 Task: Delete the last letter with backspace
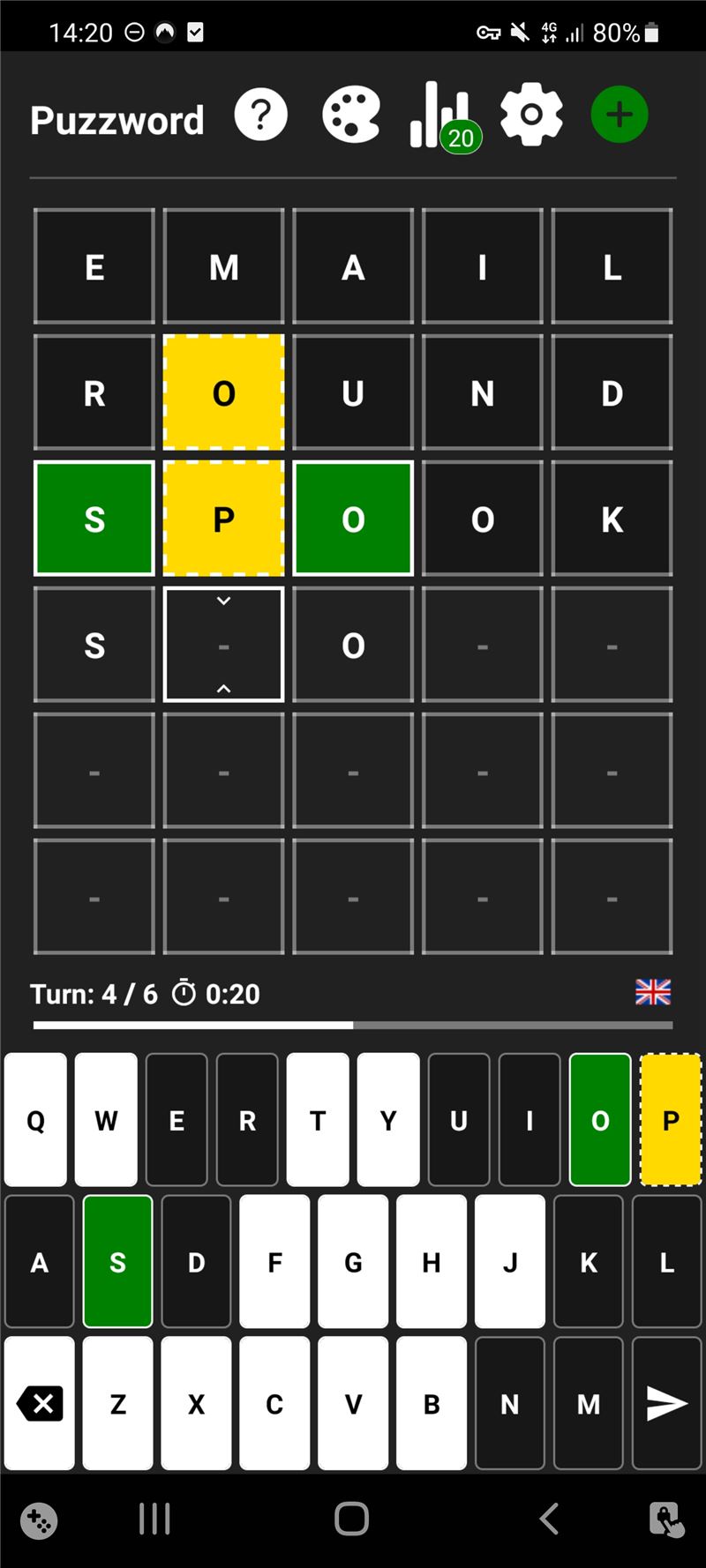pyautogui.click(x=40, y=1403)
